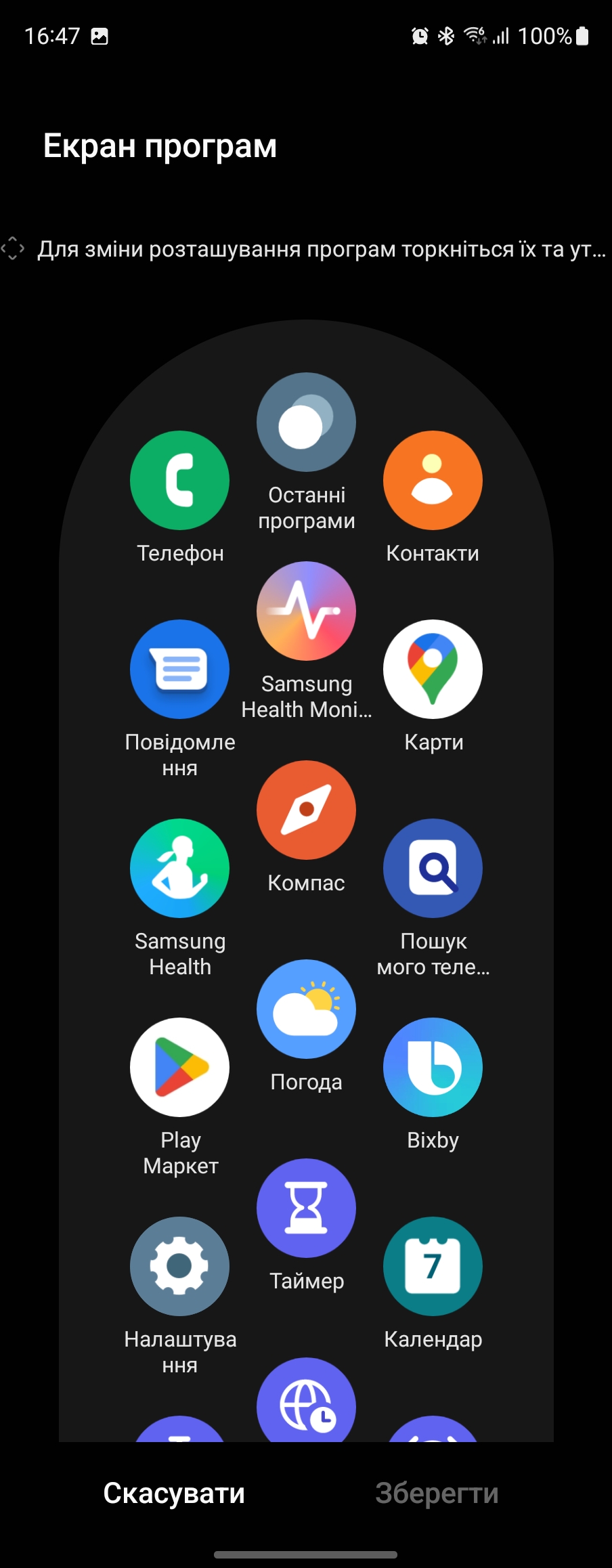Tap the Компас app icon
Viewport: 612px width, 1568px height.
306,810
